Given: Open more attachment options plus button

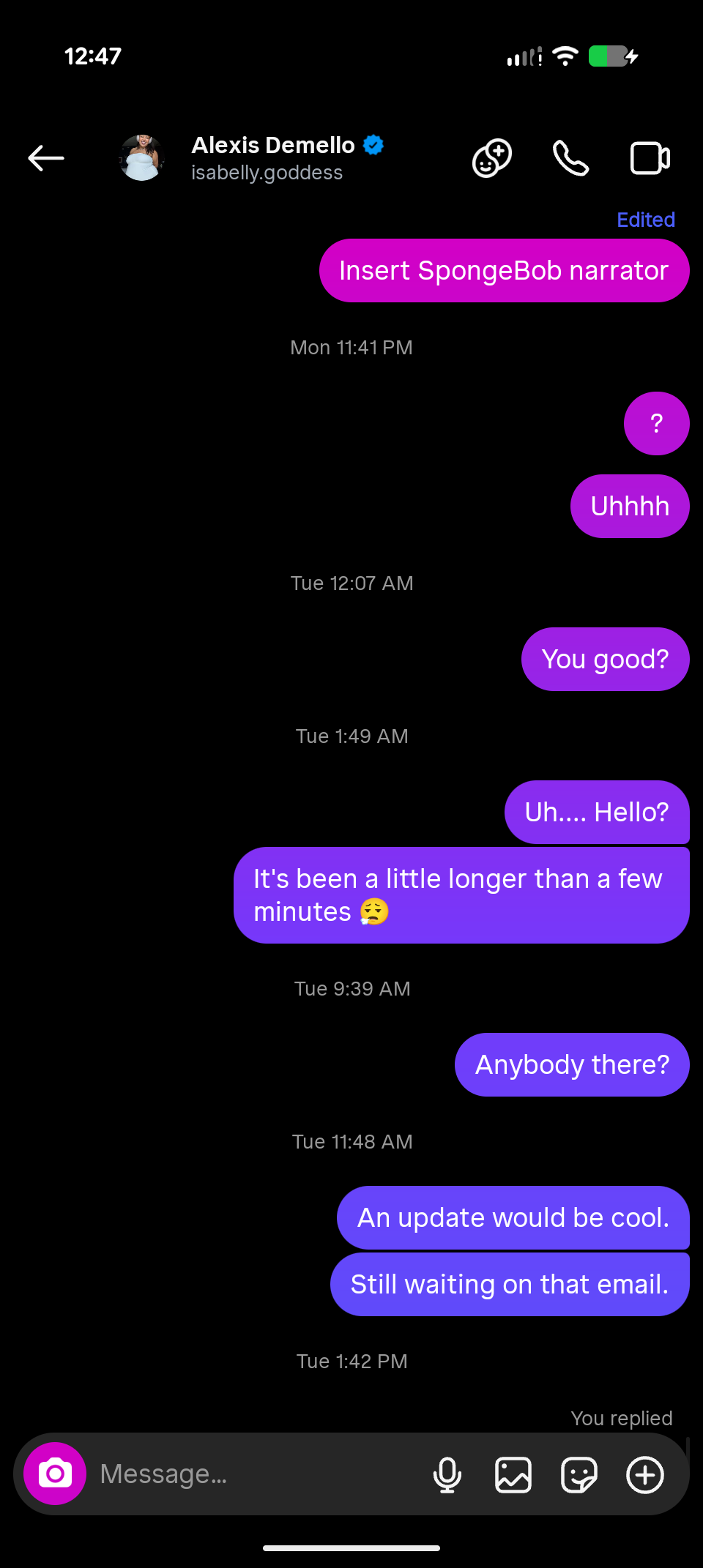Looking at the screenshot, I should [645, 1474].
